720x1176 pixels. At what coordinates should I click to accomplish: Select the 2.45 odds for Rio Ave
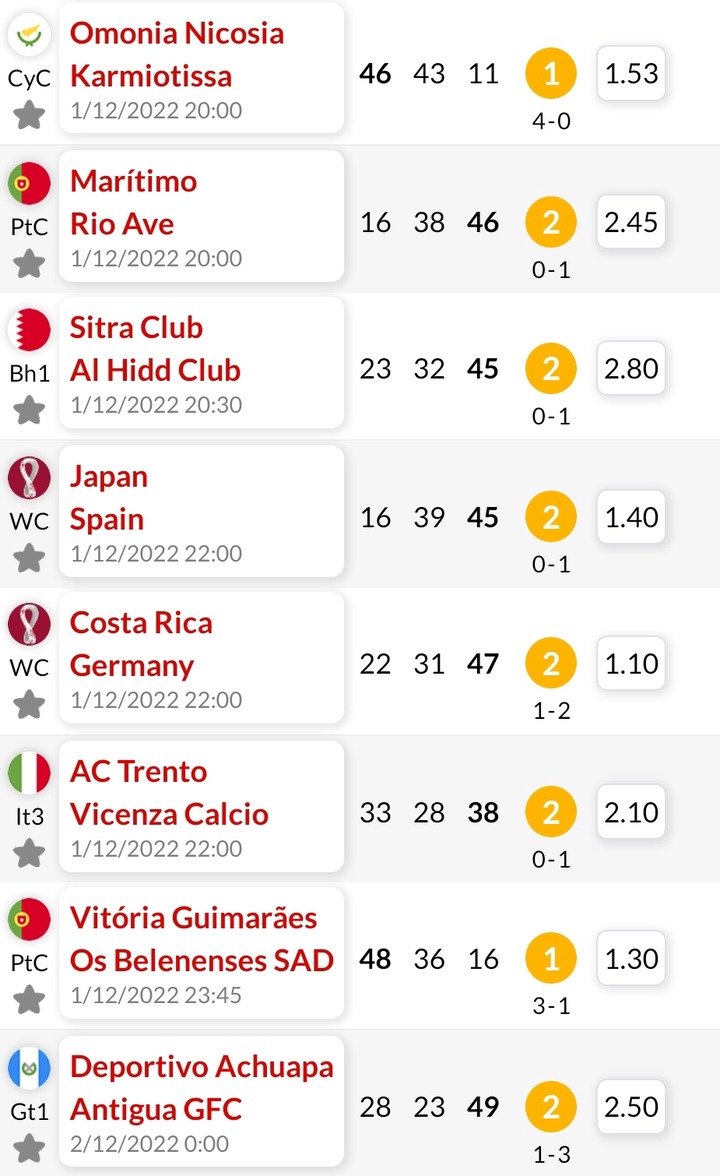pos(631,222)
